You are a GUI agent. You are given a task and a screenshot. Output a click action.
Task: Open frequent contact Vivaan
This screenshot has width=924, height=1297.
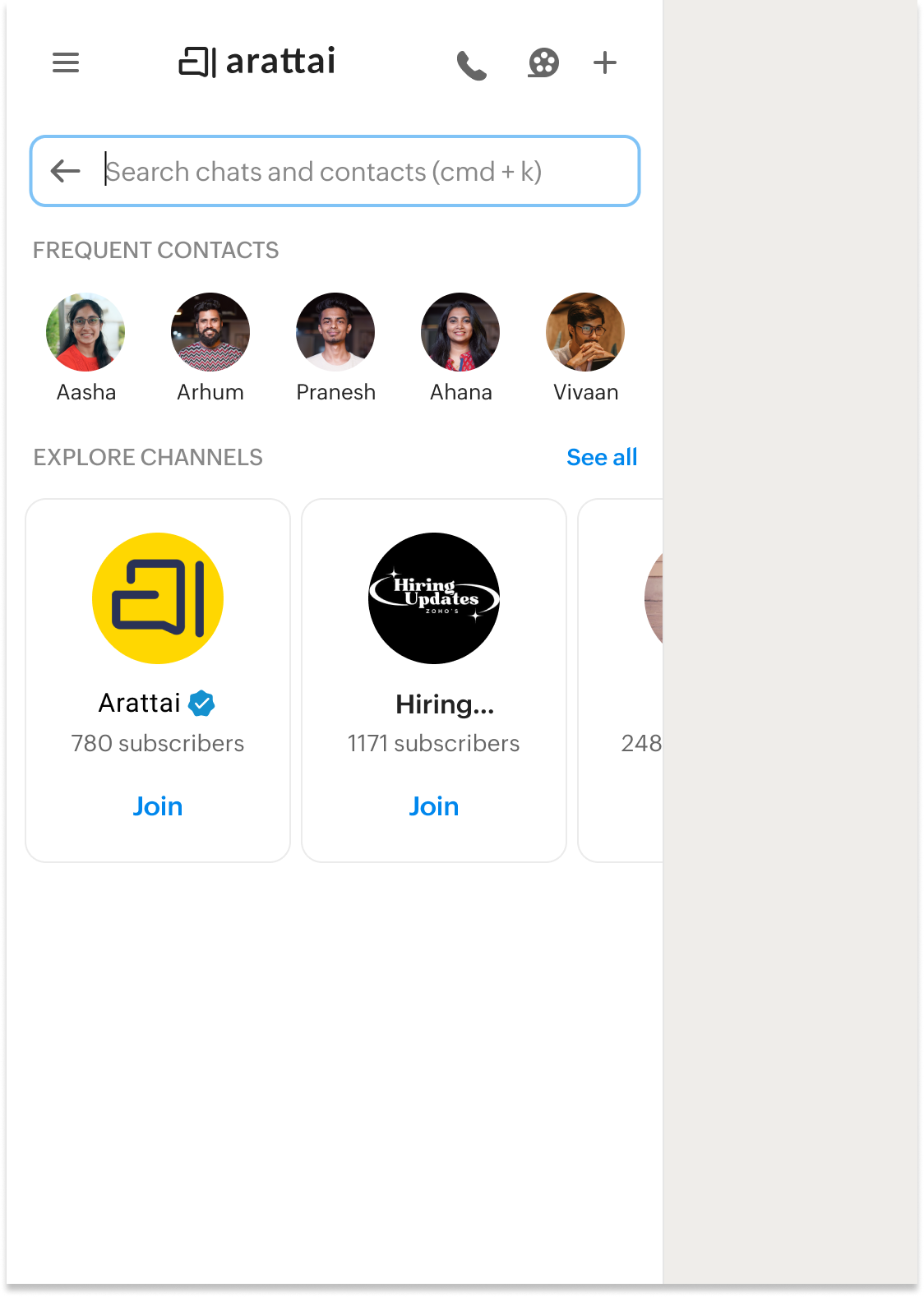click(585, 332)
